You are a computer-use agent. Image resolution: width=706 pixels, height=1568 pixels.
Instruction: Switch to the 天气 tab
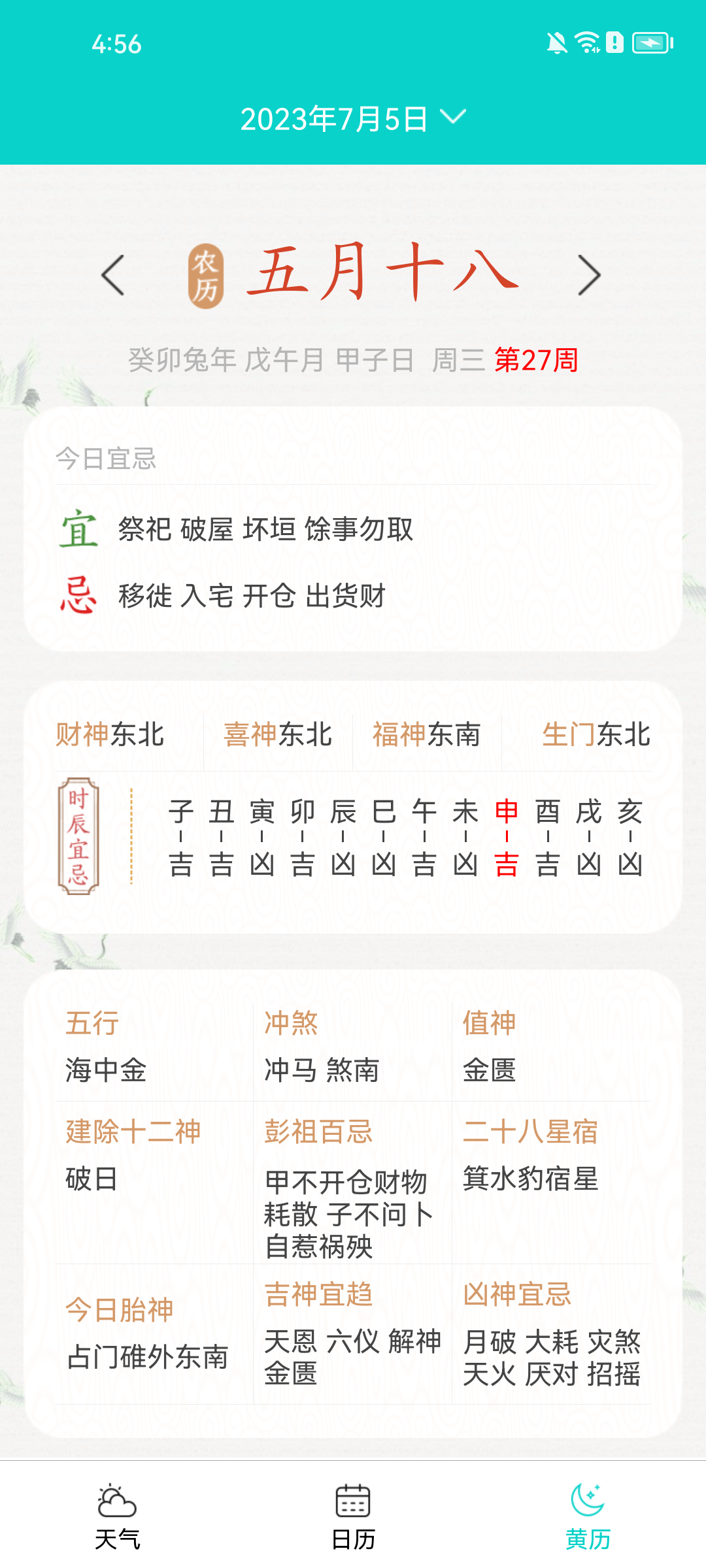pos(118,1516)
